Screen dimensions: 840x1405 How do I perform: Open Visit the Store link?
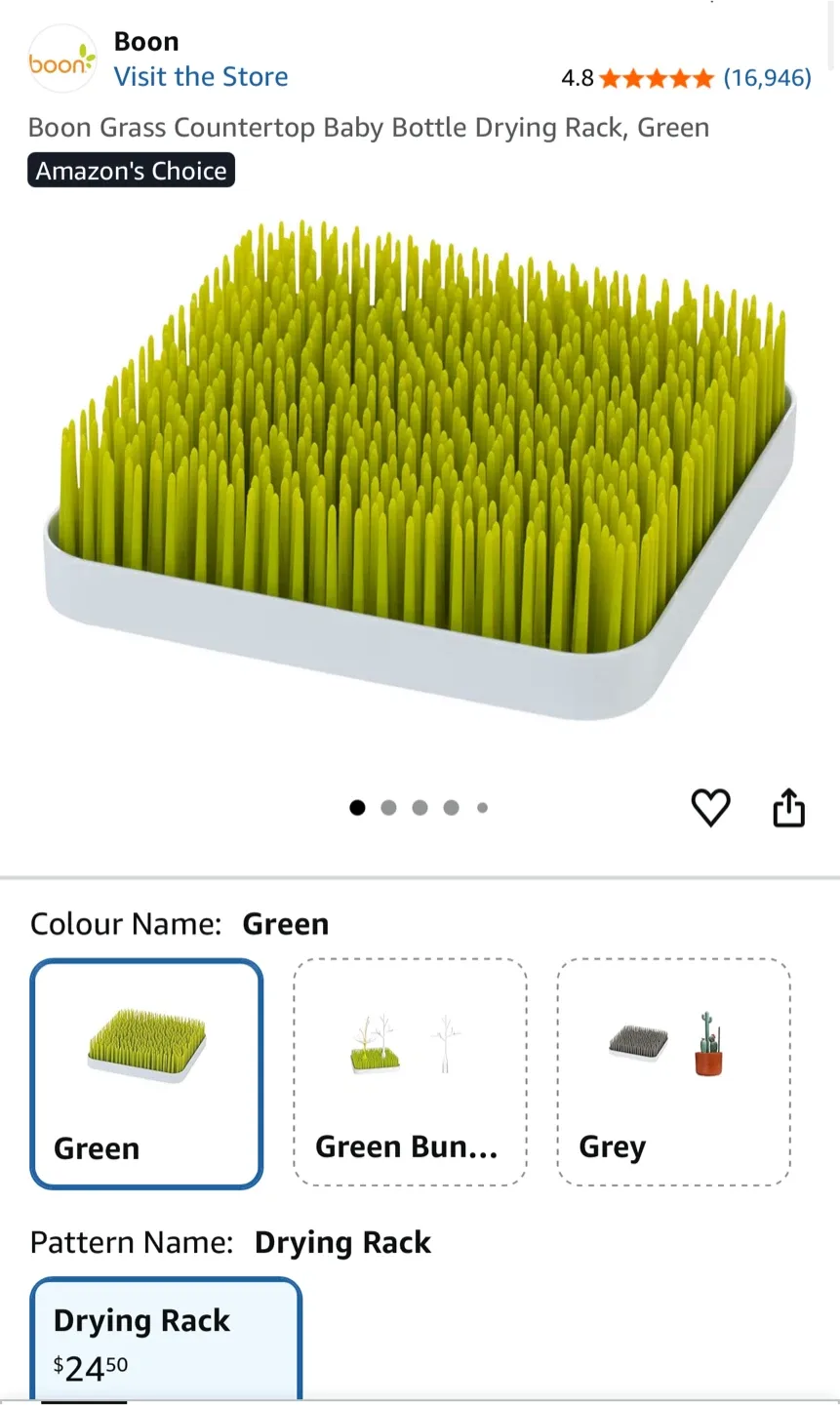pyautogui.click(x=201, y=76)
